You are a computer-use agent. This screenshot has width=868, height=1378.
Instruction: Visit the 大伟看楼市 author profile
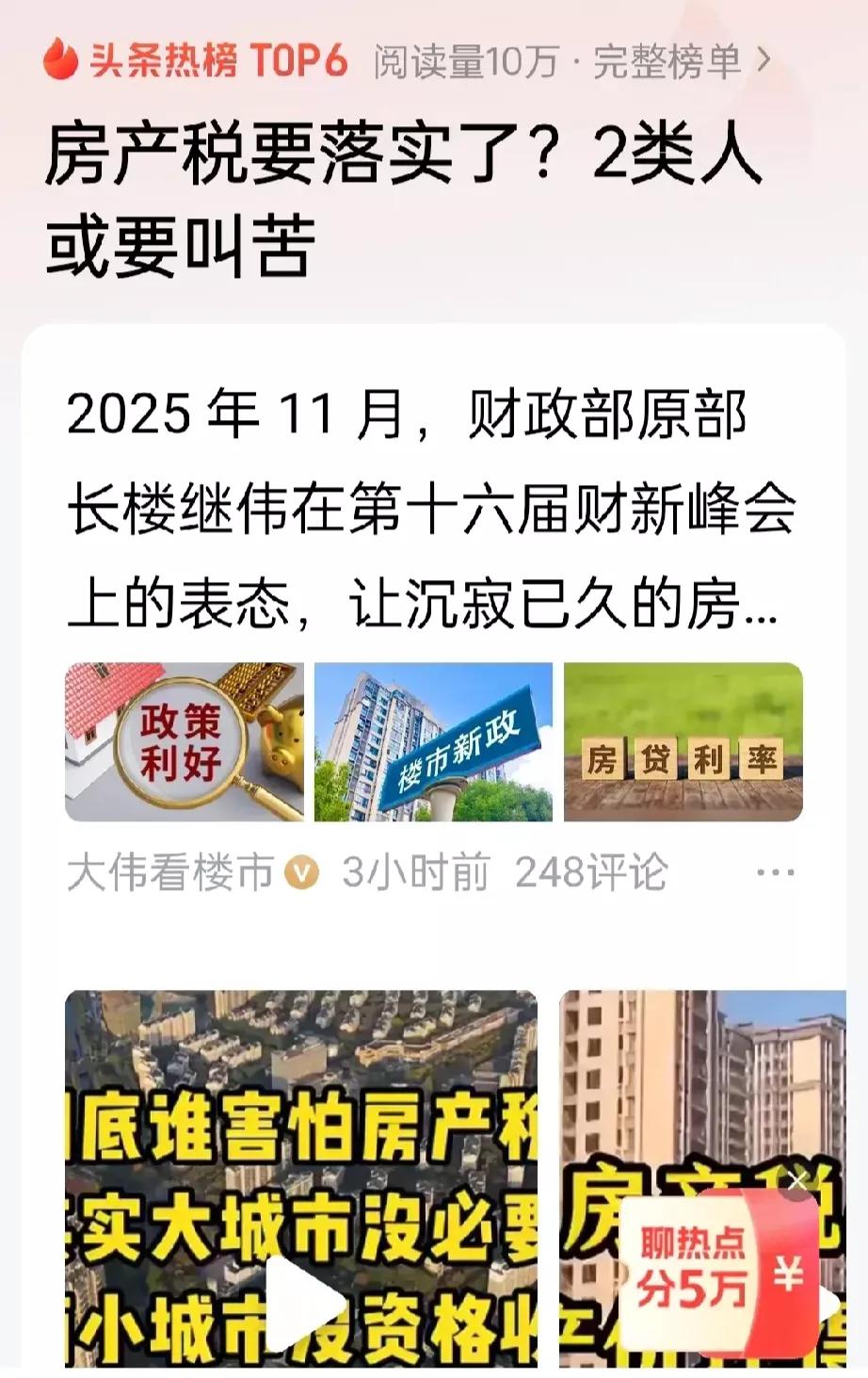pos(169,872)
